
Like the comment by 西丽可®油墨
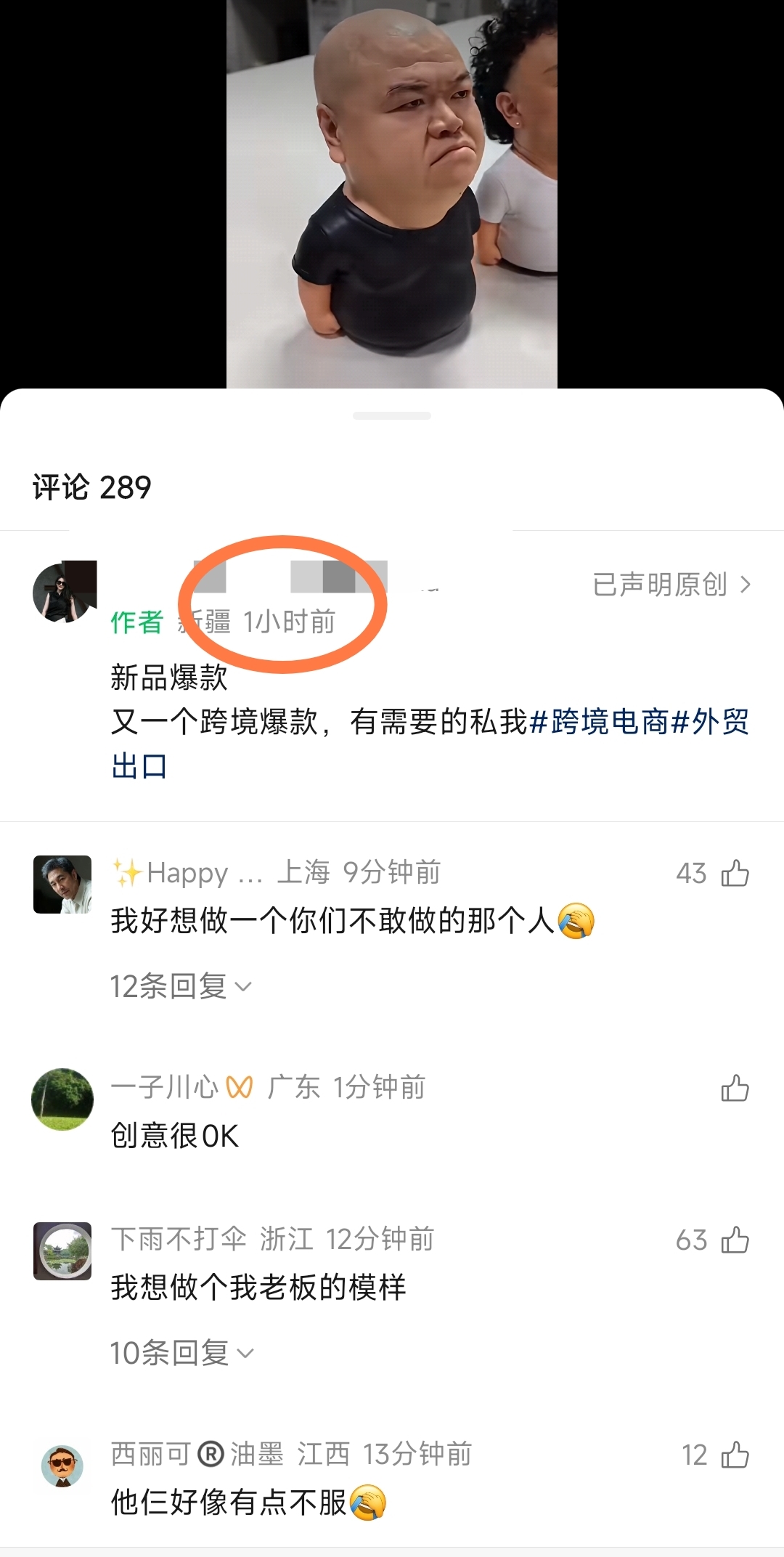click(x=735, y=1455)
